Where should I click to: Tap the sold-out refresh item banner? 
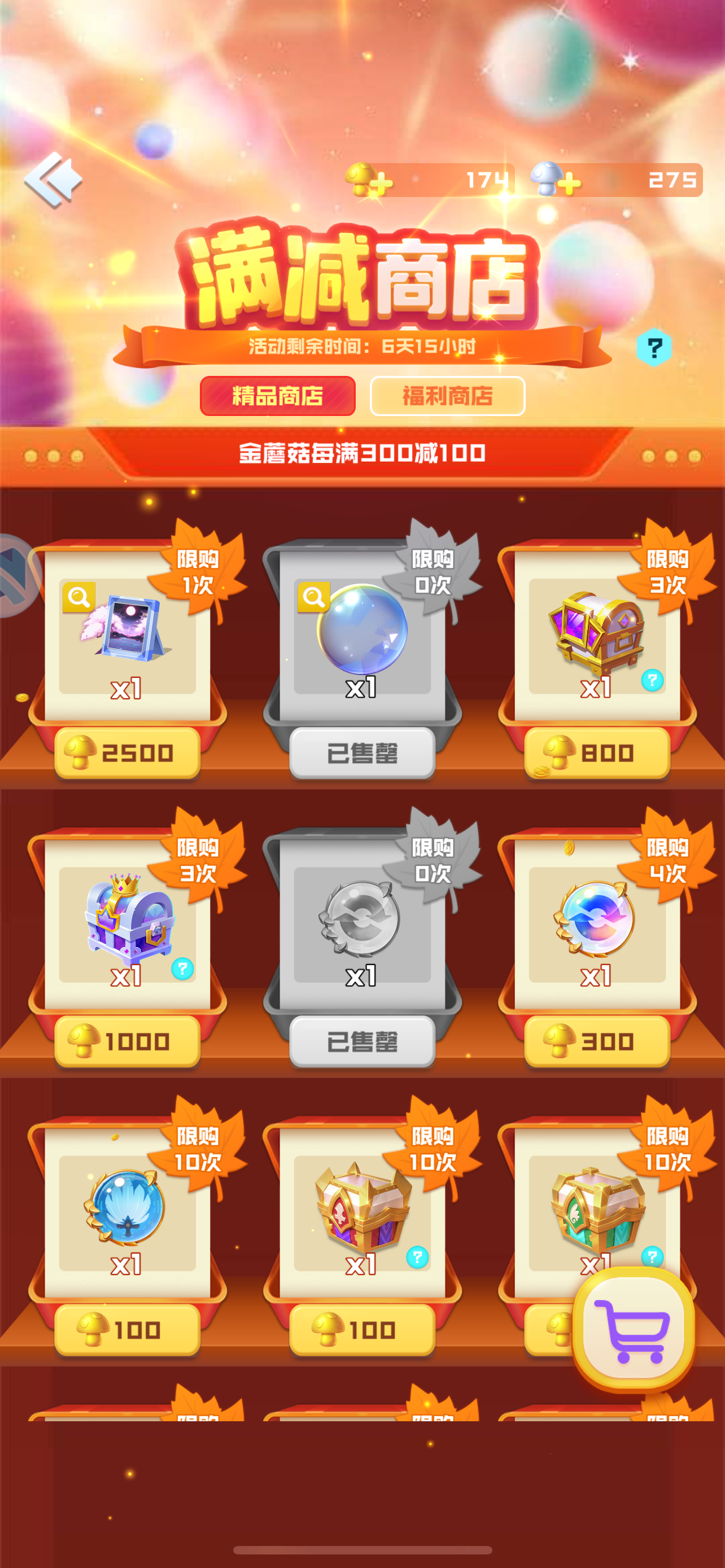tap(362, 1041)
